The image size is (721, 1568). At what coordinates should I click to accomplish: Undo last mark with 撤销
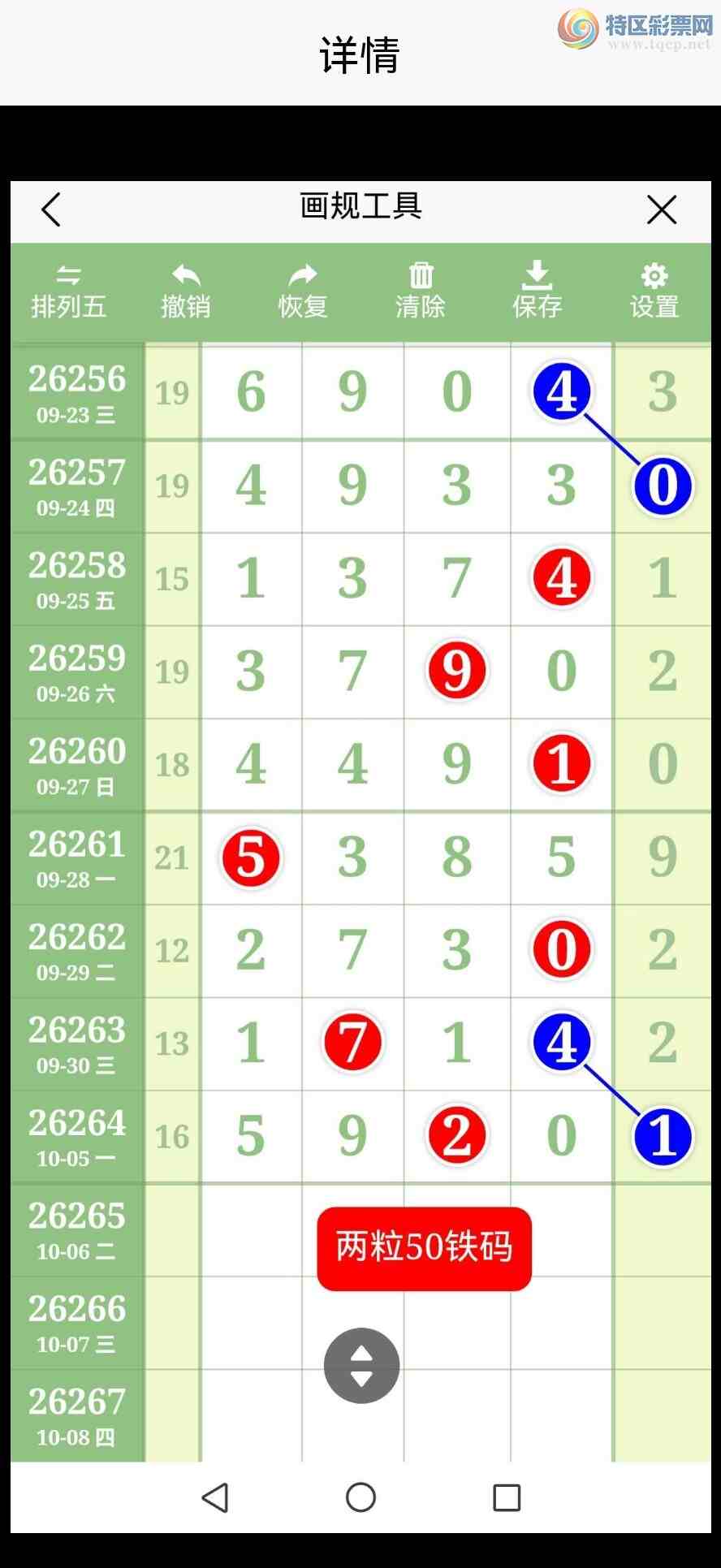(186, 292)
